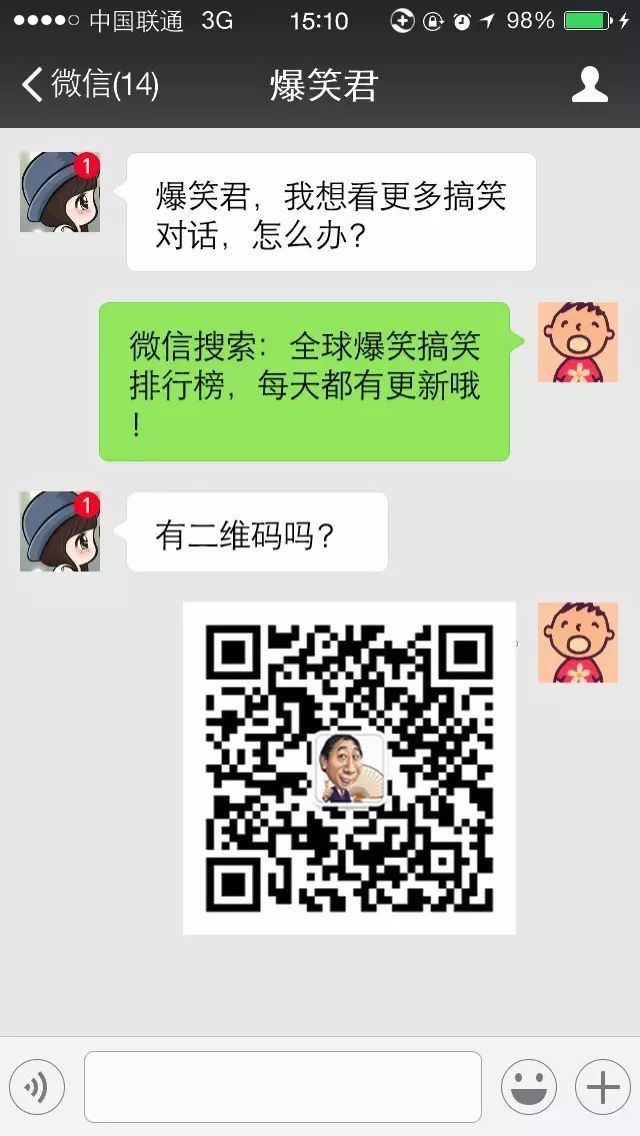
Task: Open the QR code image message
Action: [349, 768]
